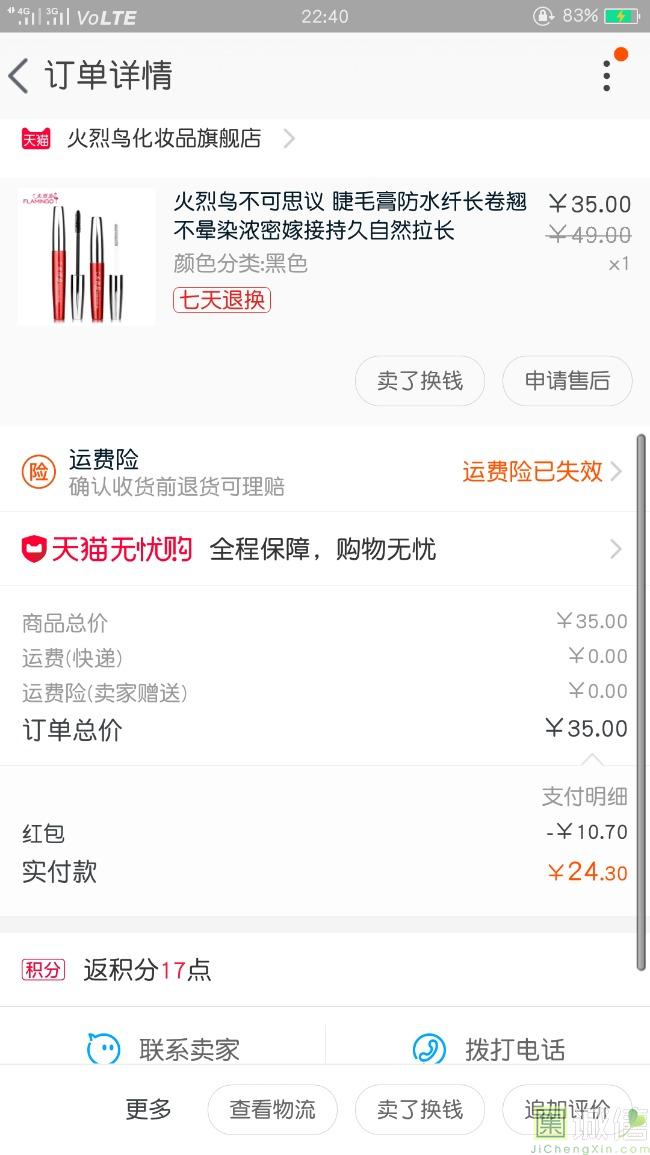The image size is (650, 1155).
Task: Tap 卖了换钱 beside the 申请售后 button
Action: coord(420,381)
